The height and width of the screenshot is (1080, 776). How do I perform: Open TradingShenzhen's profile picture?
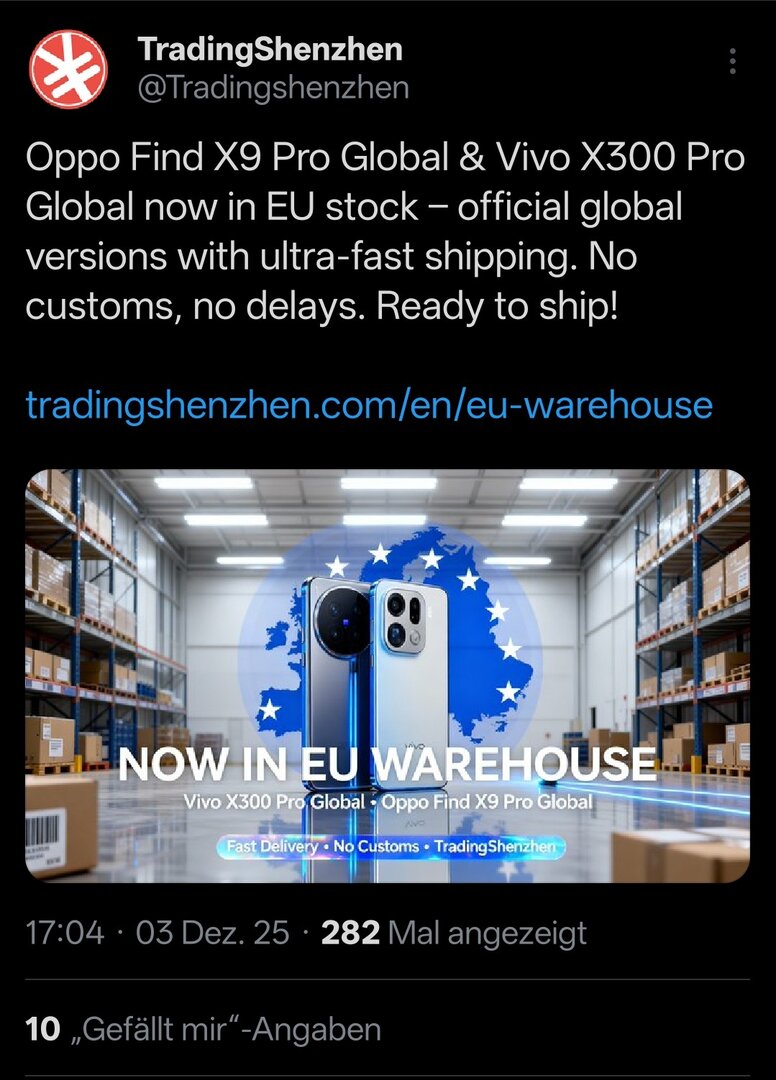pyautogui.click(x=68, y=68)
